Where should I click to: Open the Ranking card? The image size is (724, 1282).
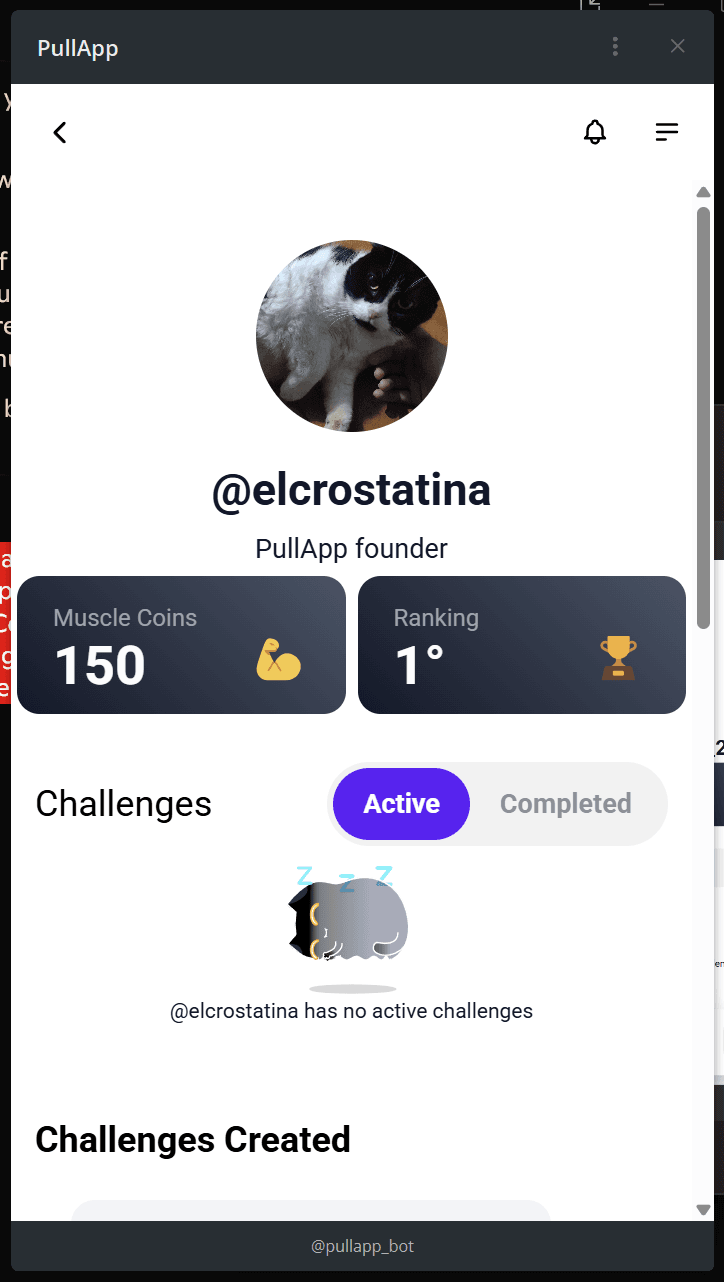coord(521,645)
